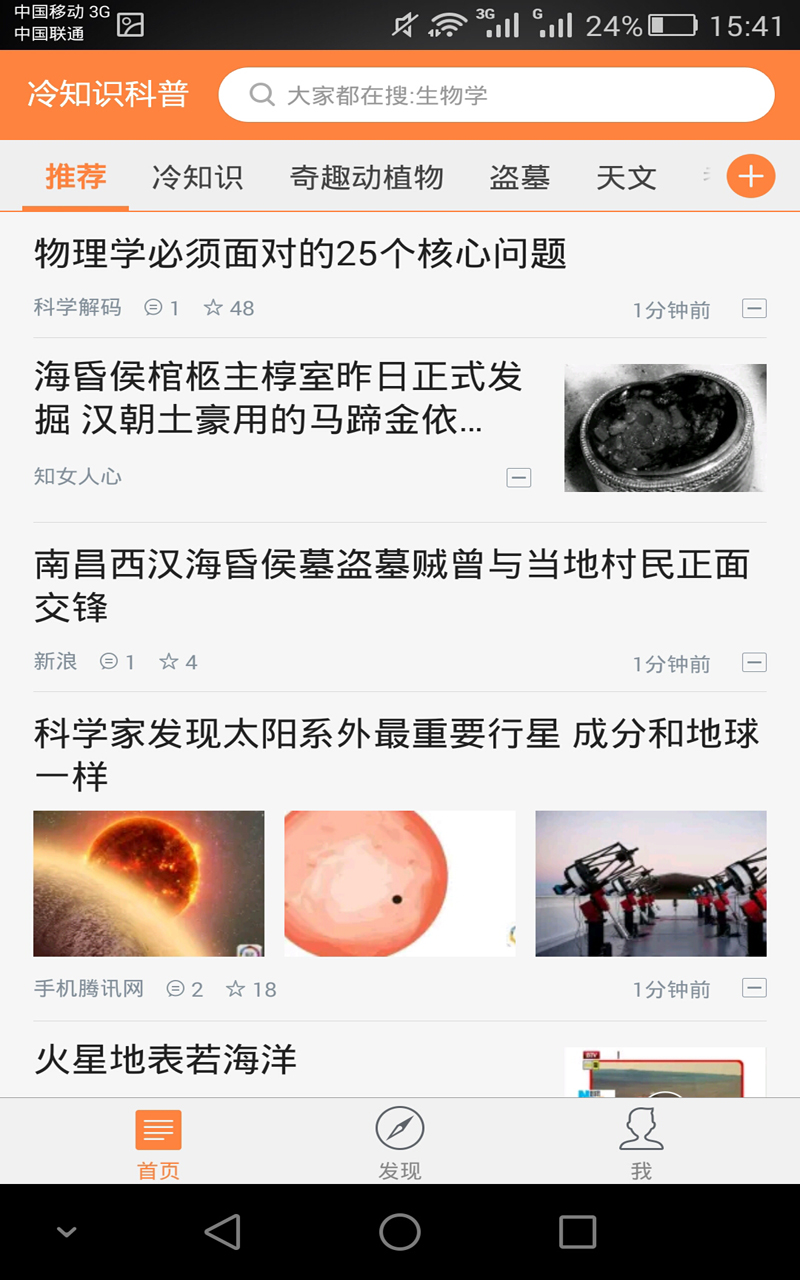Open the 我 profile icon
This screenshot has height=1280, width=800.
[x=641, y=1128]
